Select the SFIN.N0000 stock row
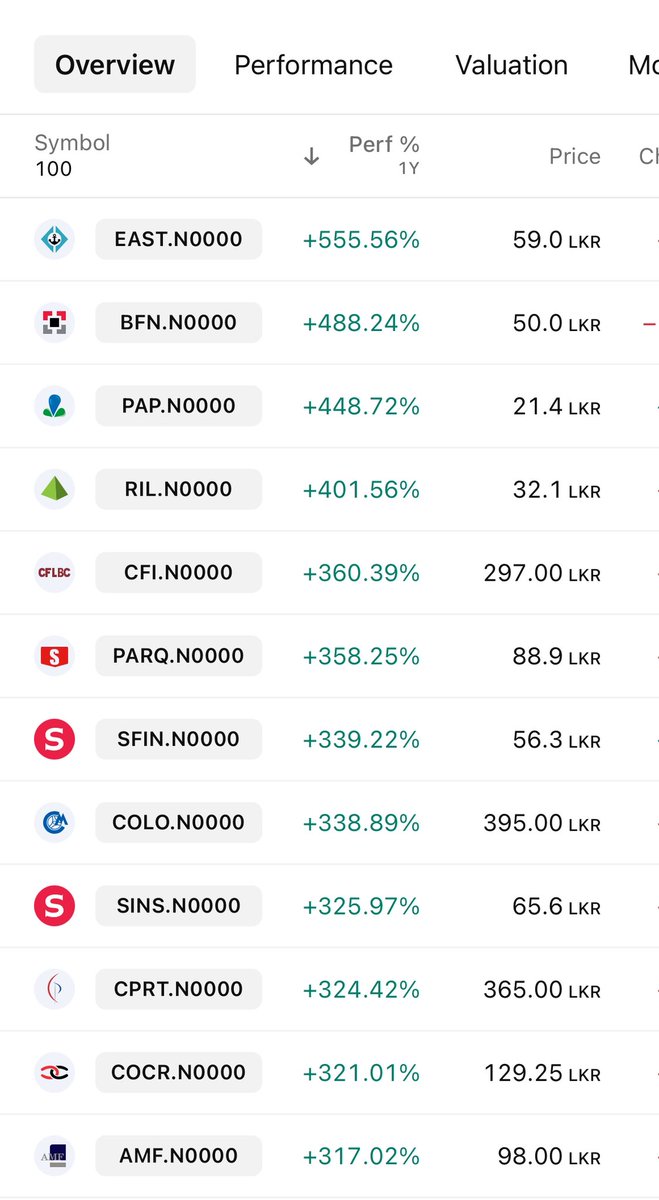This screenshot has height=1200, width=659. click(178, 739)
